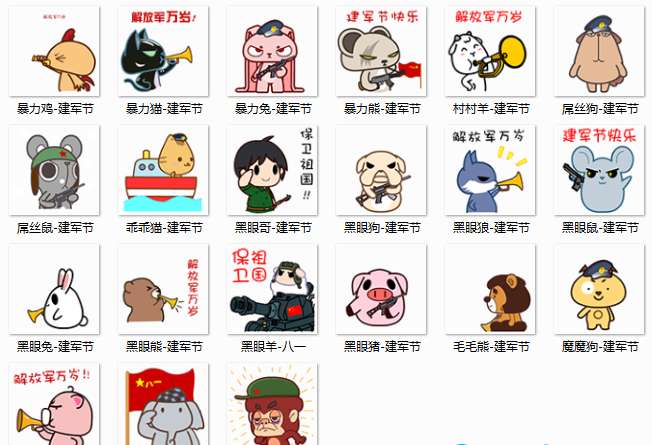Select the 毛毛熊-建军节 image

pyautogui.click(x=490, y=289)
